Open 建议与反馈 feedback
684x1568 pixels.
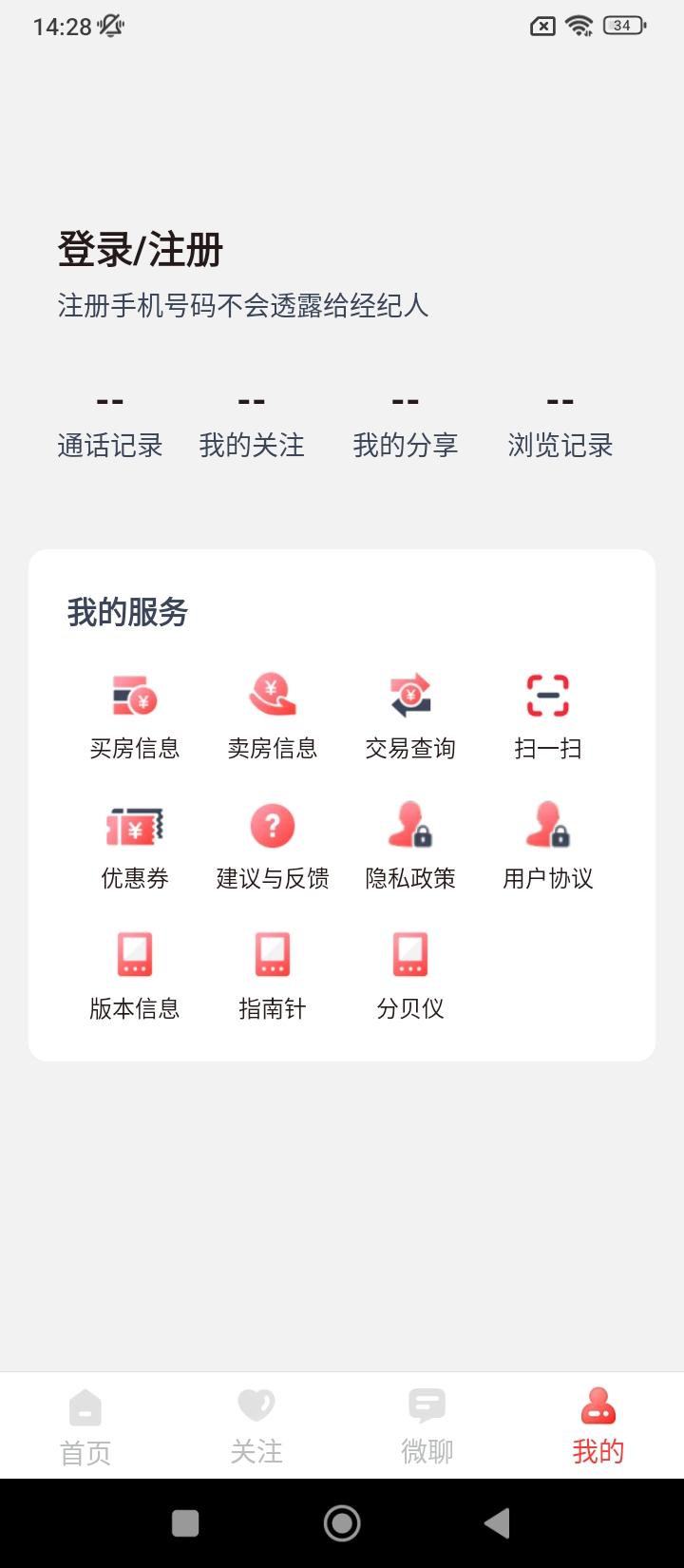pyautogui.click(x=273, y=846)
